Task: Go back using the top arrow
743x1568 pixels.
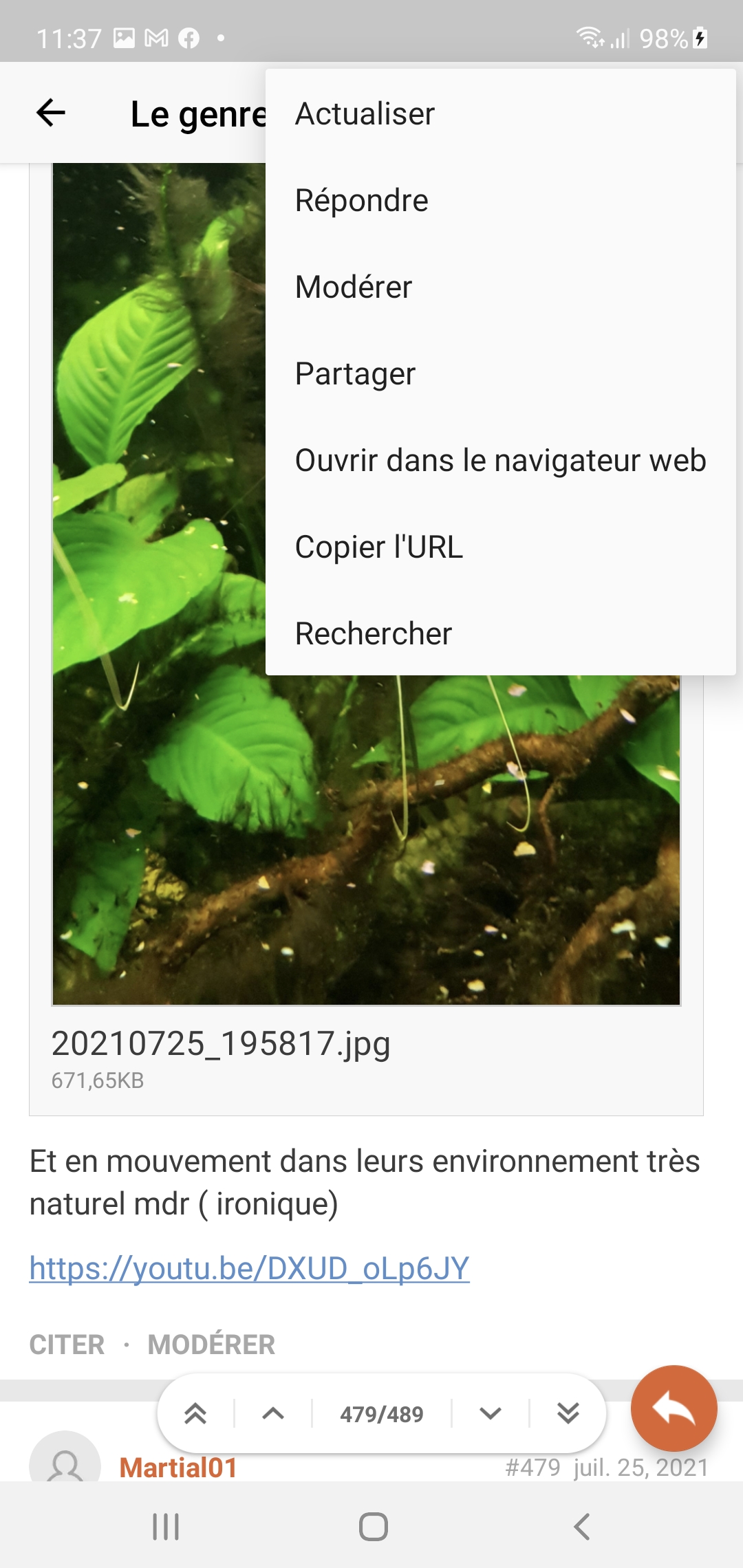Action: [51, 113]
